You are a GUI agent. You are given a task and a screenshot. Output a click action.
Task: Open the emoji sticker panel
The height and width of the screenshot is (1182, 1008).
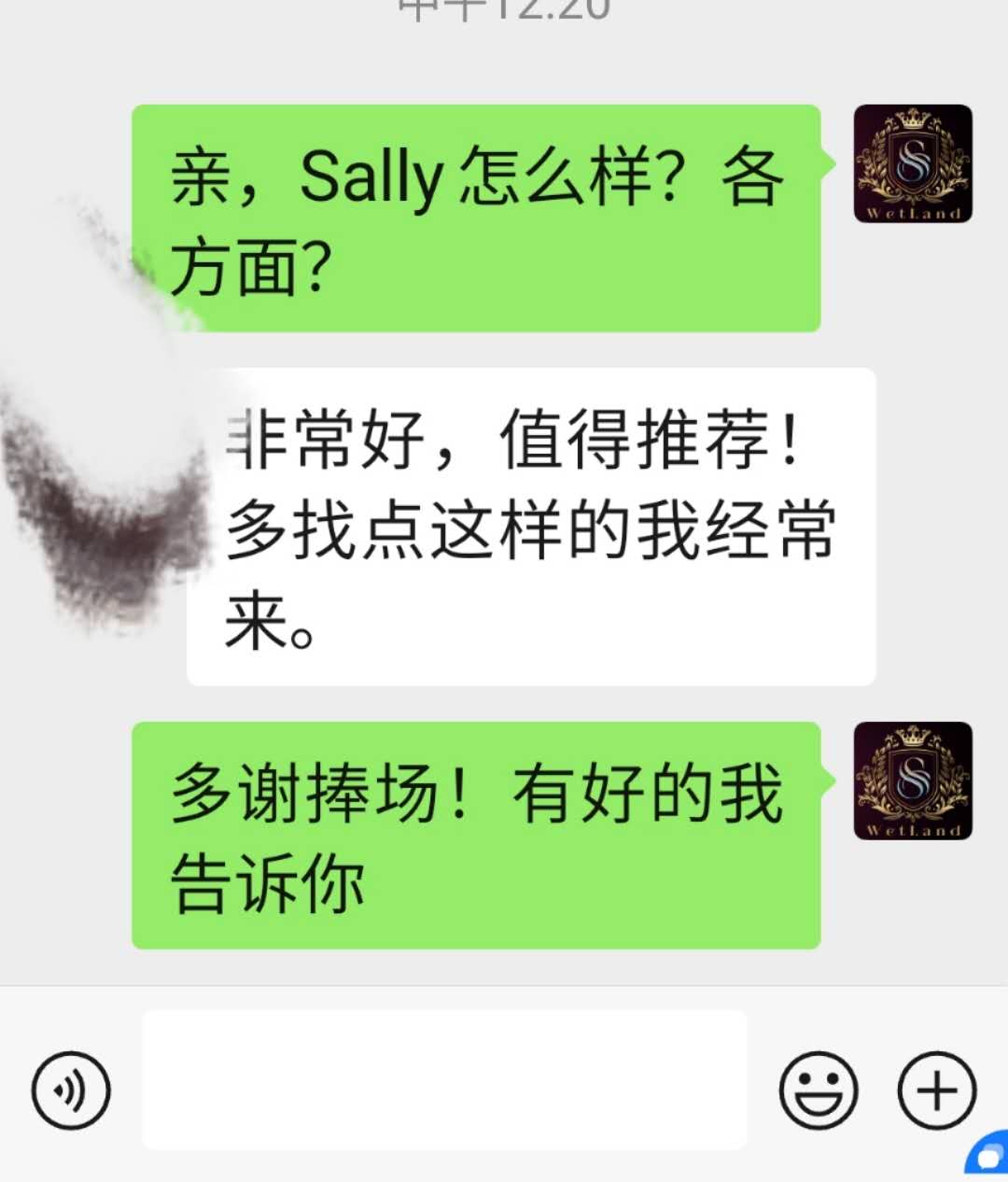819,1090
